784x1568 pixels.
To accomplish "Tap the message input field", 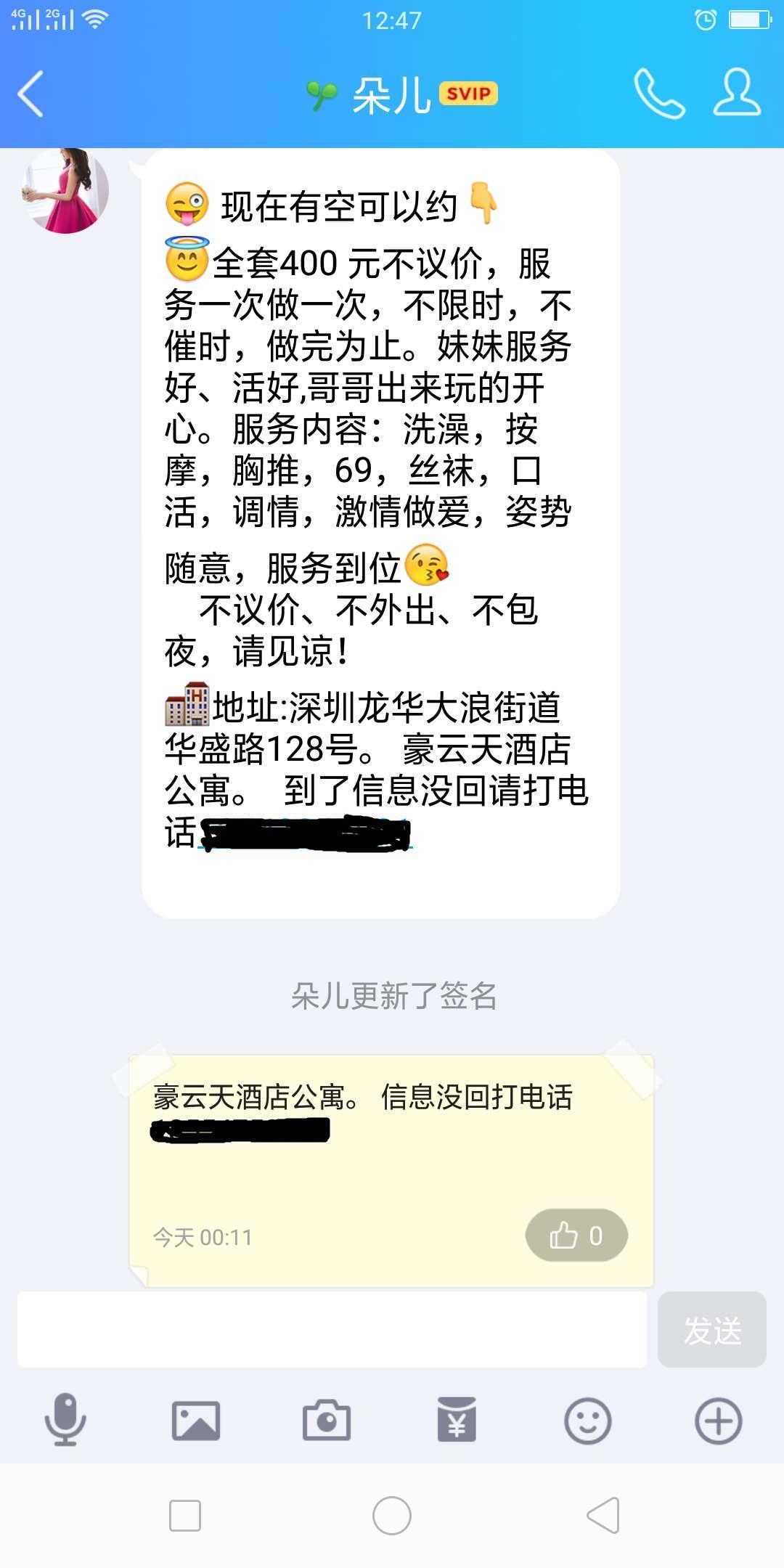I will pyautogui.click(x=327, y=1331).
